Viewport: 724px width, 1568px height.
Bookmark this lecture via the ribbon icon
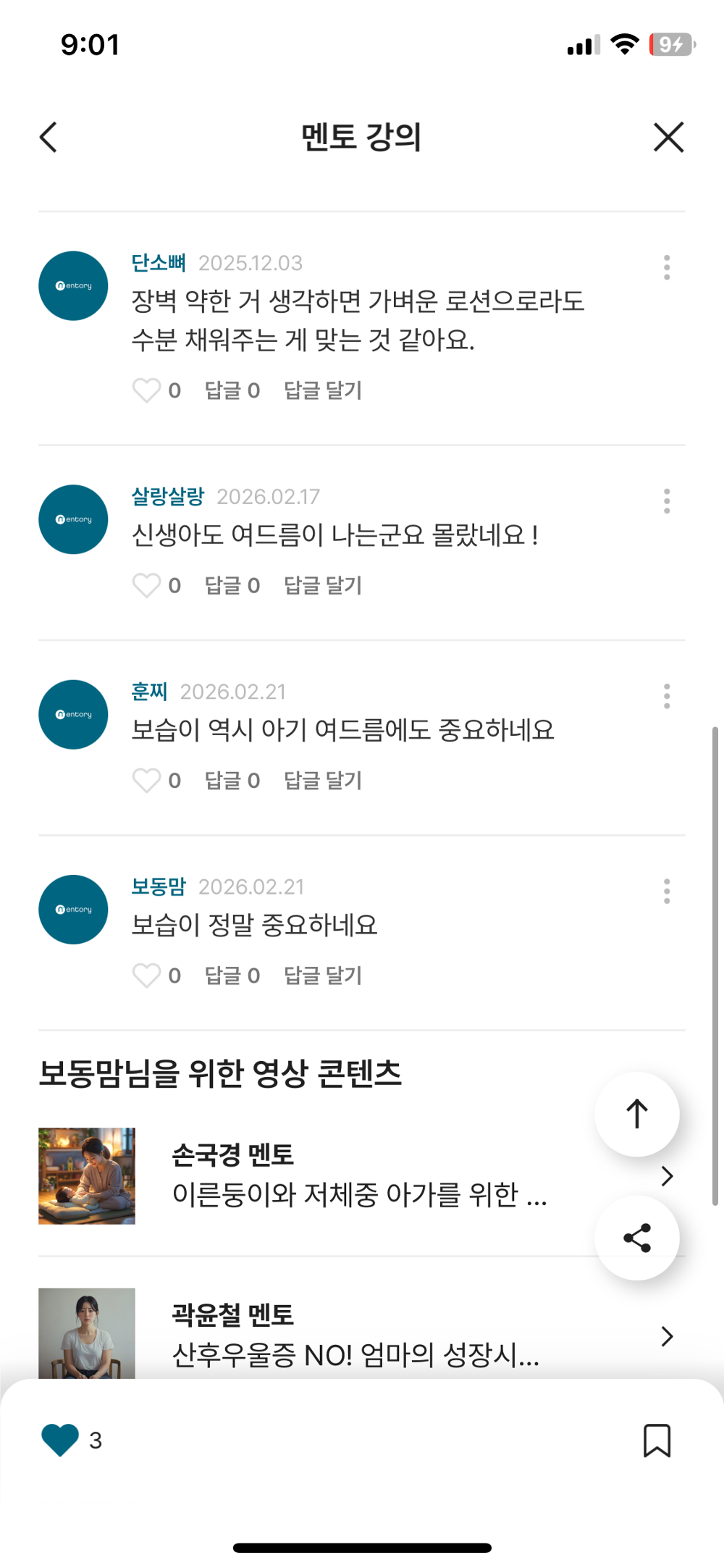pos(657,1441)
